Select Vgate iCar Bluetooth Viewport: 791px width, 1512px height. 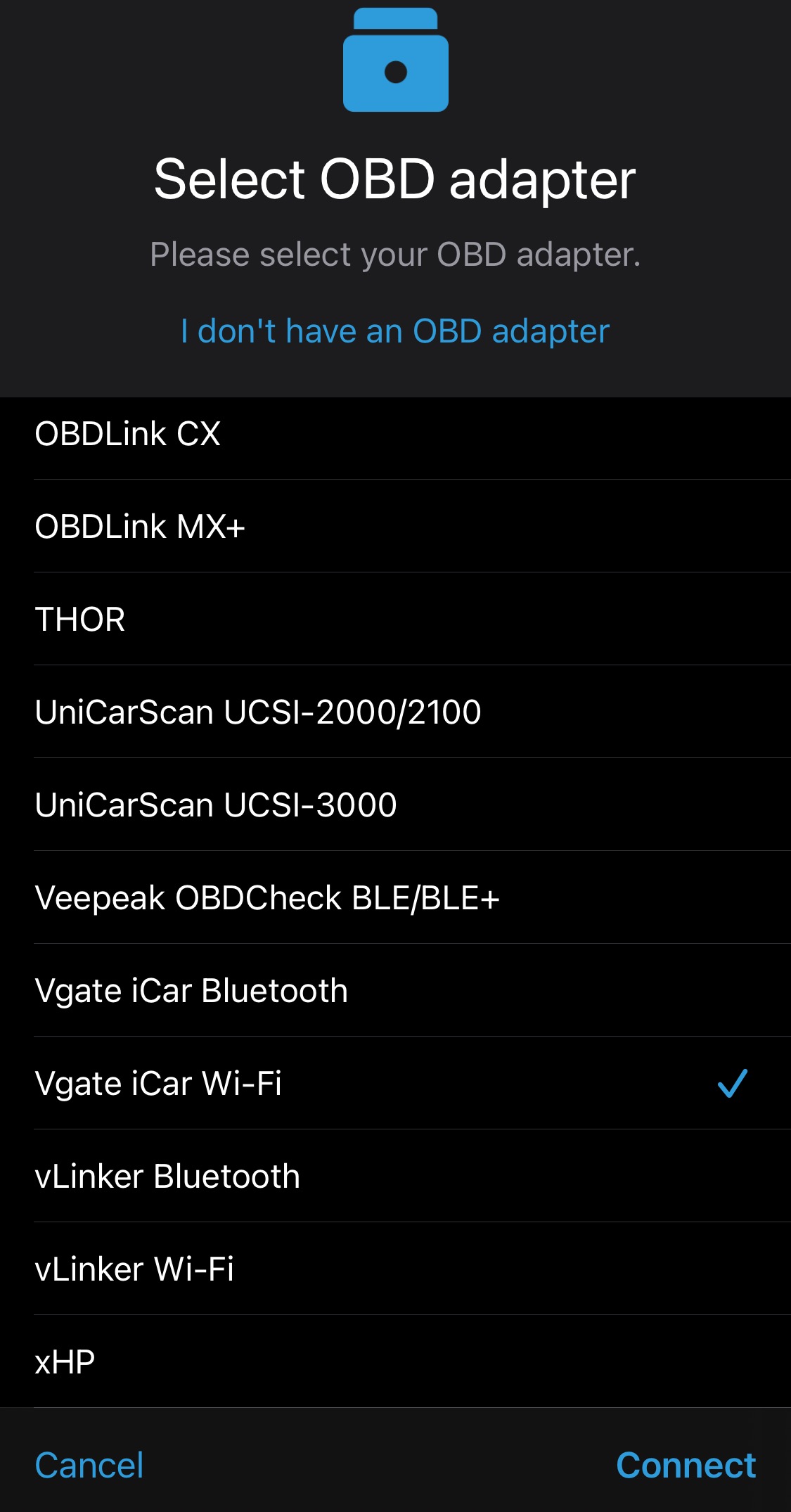[x=395, y=990]
